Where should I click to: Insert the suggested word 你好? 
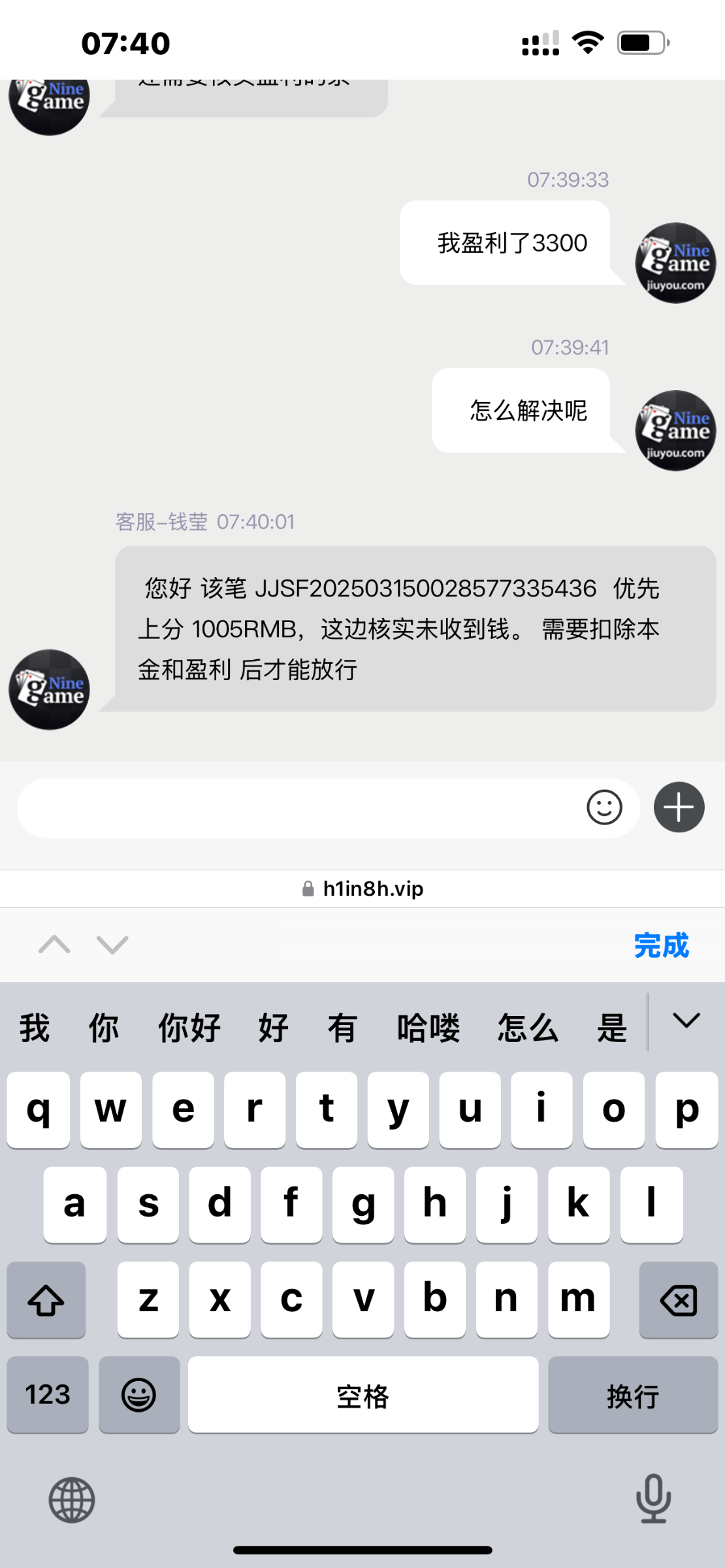[x=189, y=1028]
